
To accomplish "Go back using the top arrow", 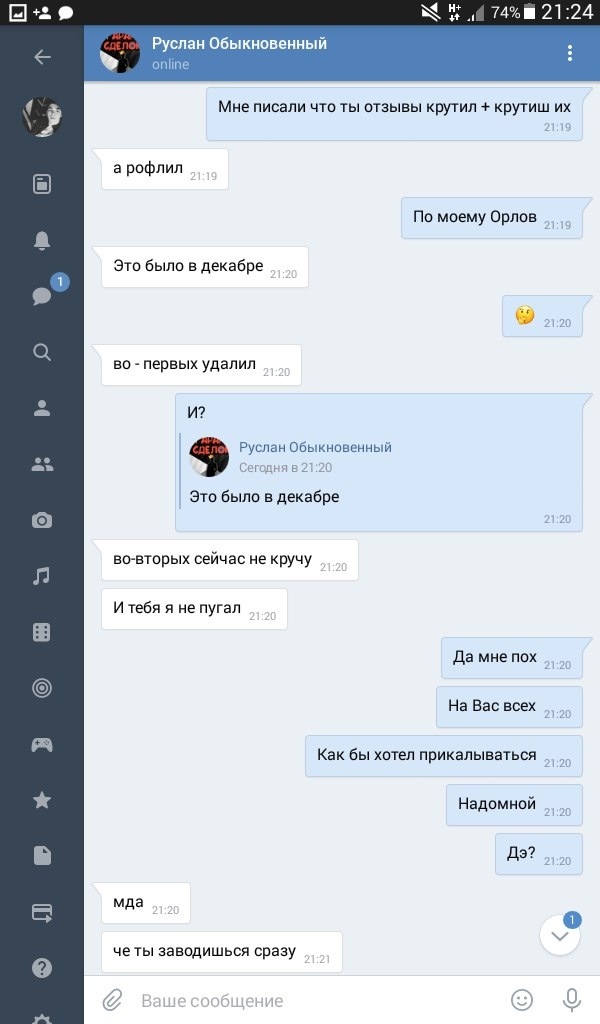I will click(42, 57).
